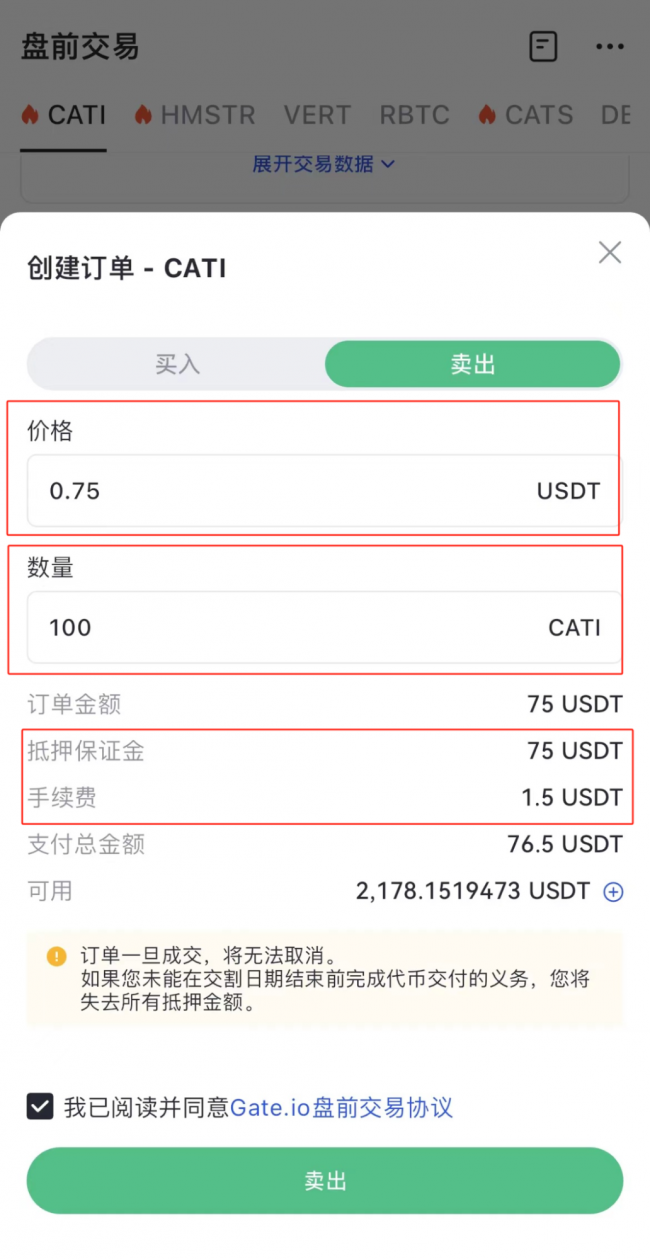
Task: Switch to the CATS tab
Action: [x=525, y=115]
